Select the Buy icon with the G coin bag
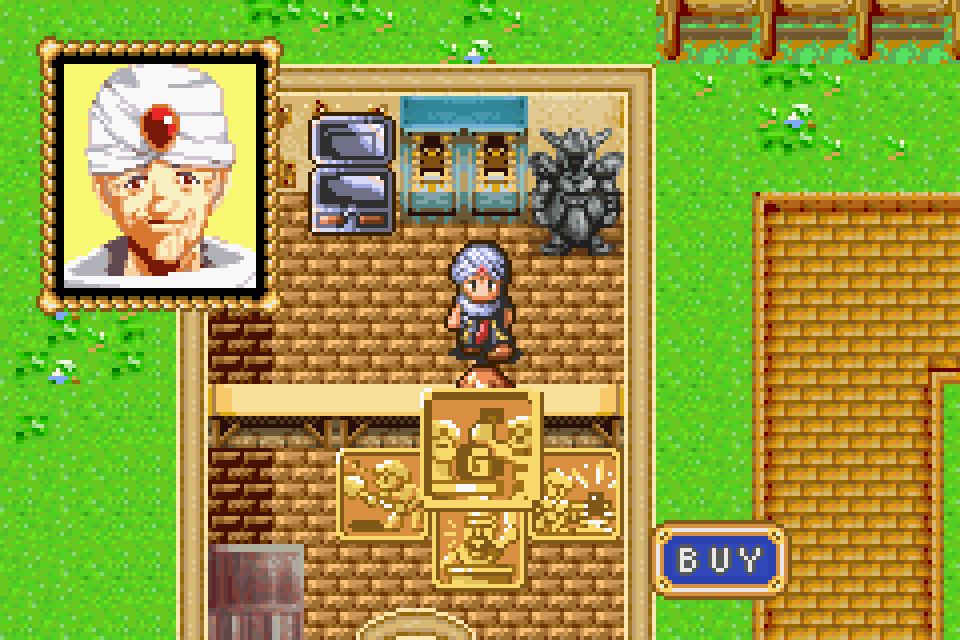 tap(482, 449)
